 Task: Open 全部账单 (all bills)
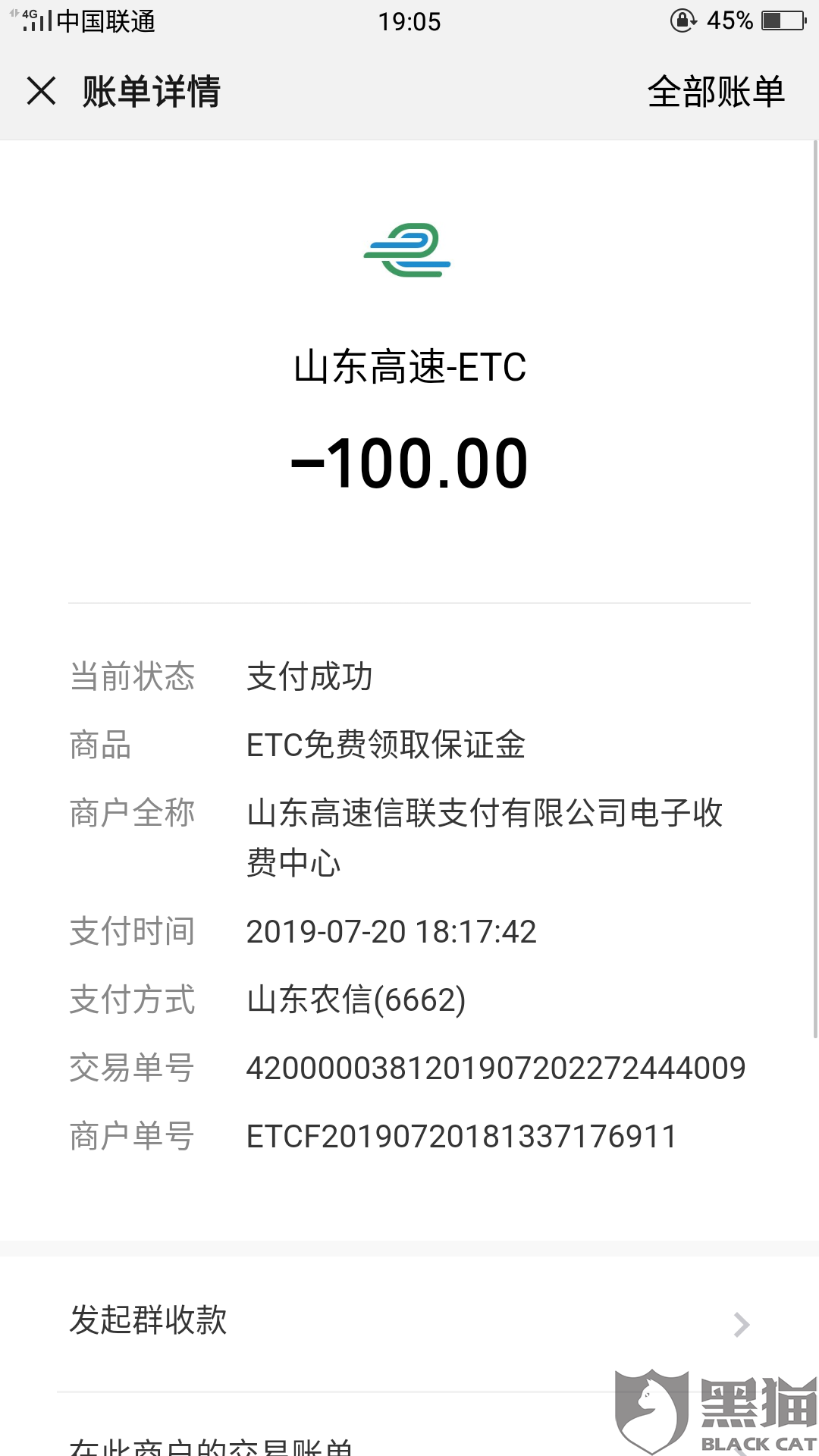(x=715, y=92)
